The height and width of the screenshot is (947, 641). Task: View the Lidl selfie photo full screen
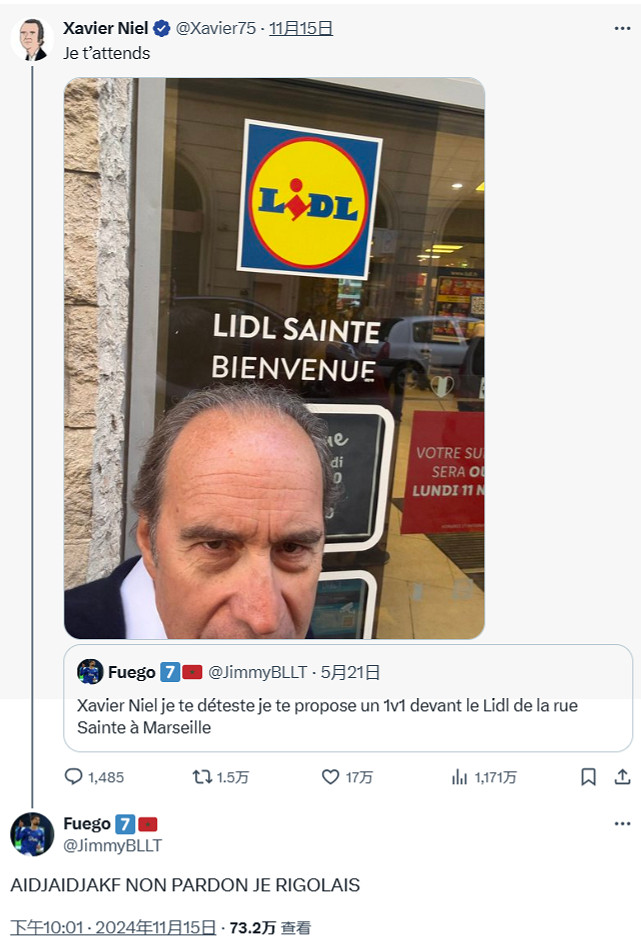274,358
